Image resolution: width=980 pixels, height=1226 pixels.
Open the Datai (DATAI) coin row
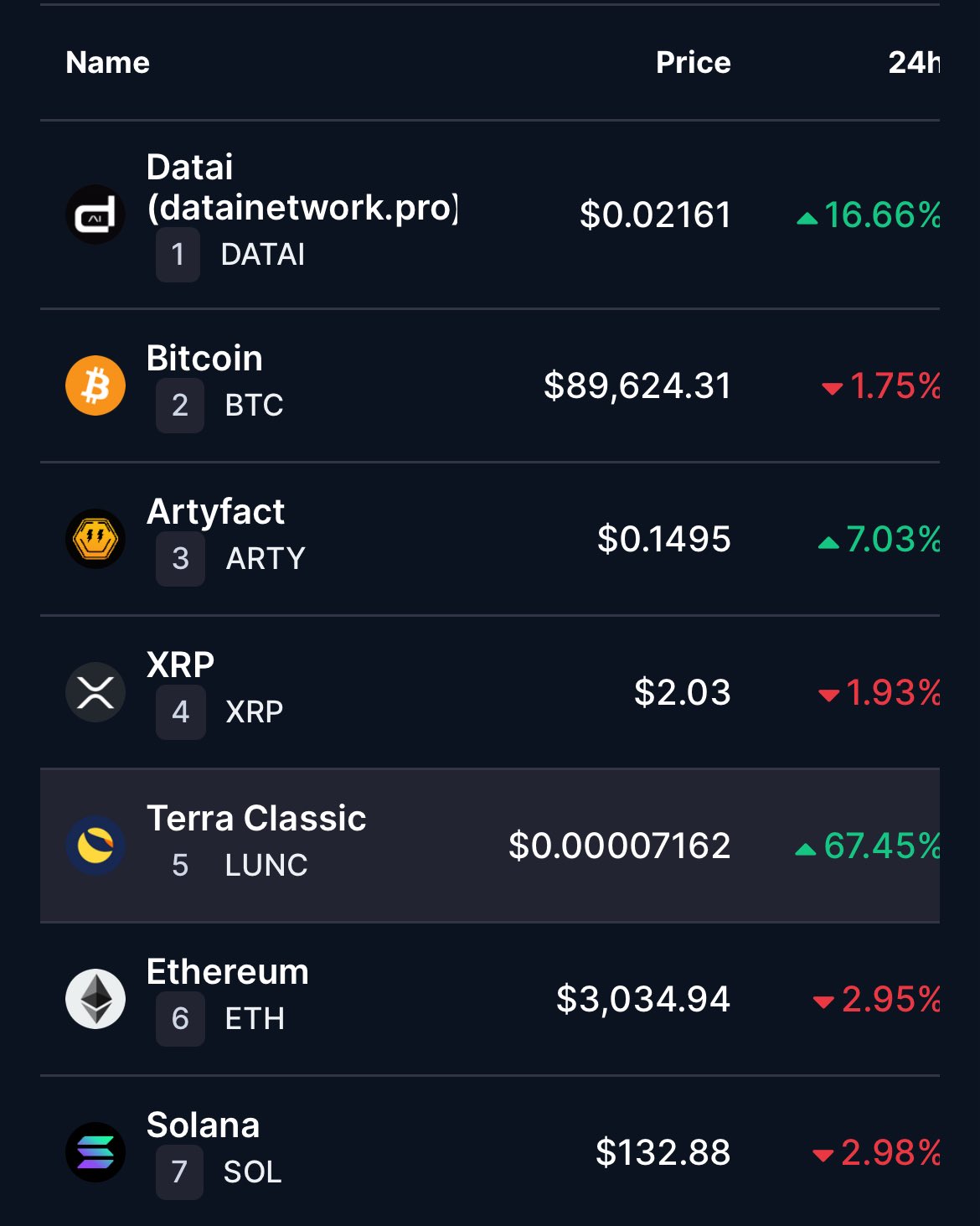[x=302, y=208]
